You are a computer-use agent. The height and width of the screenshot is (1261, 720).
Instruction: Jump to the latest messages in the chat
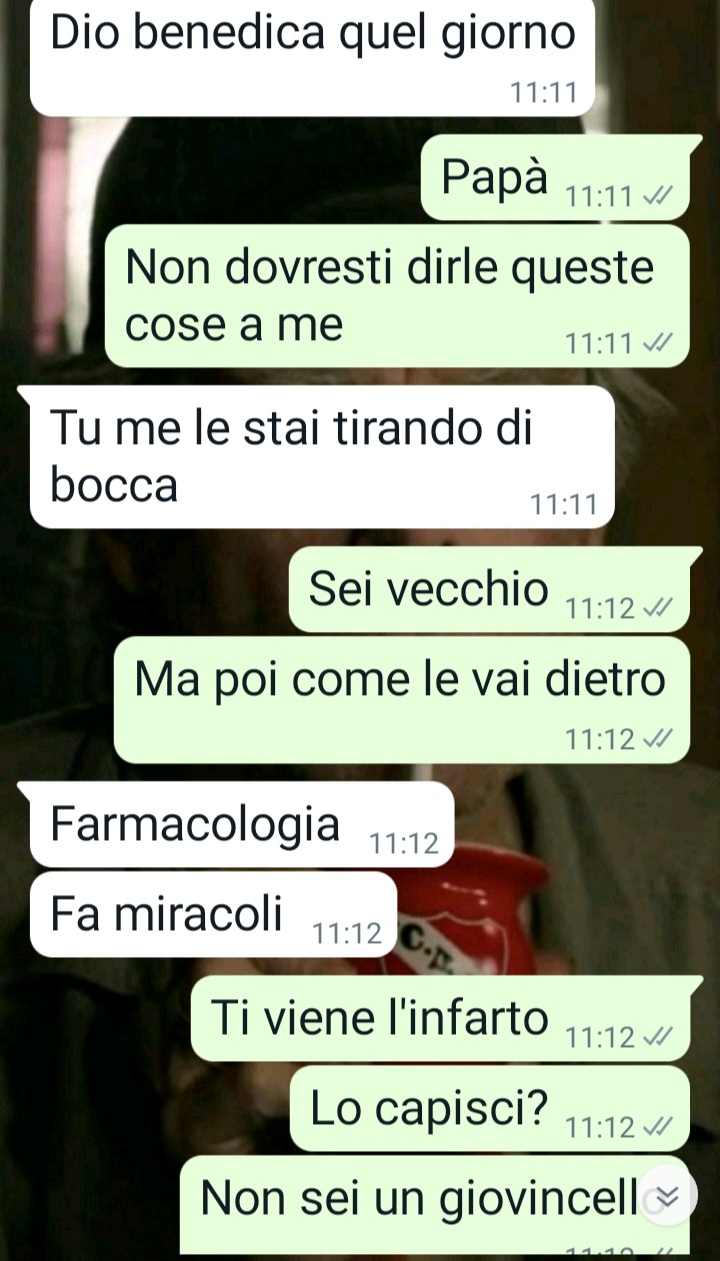pyautogui.click(x=669, y=1196)
